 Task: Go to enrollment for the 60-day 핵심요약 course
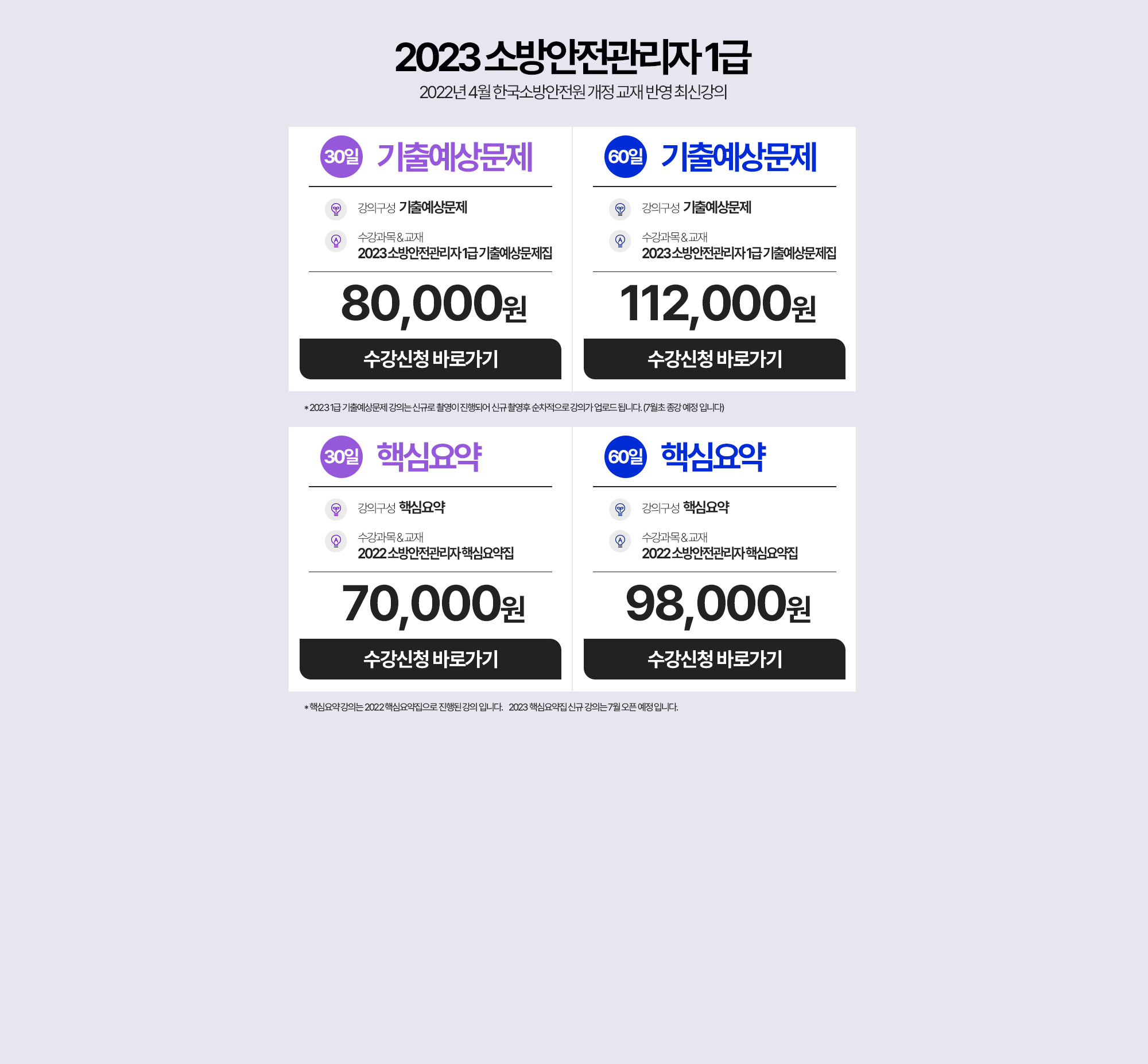(714, 659)
